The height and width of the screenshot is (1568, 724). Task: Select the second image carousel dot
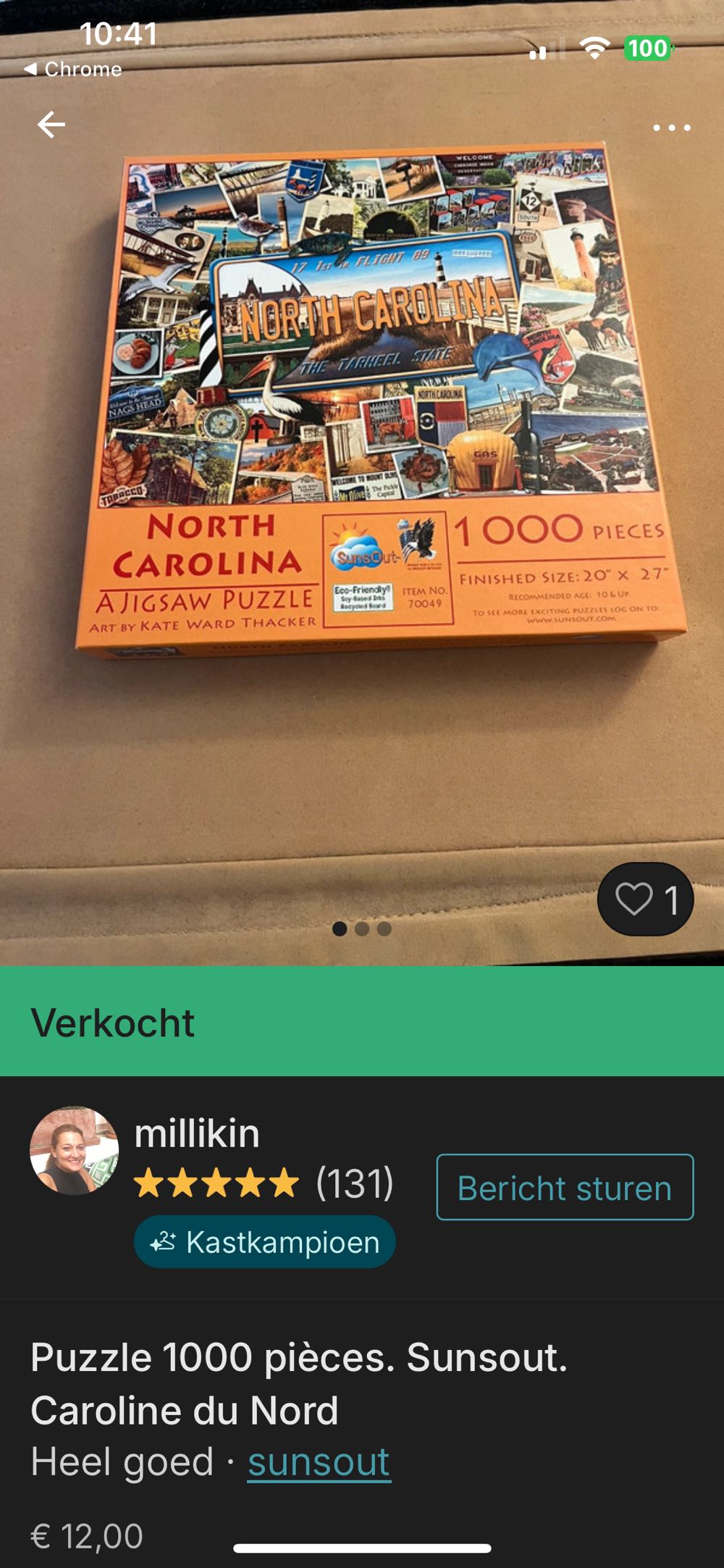362,928
